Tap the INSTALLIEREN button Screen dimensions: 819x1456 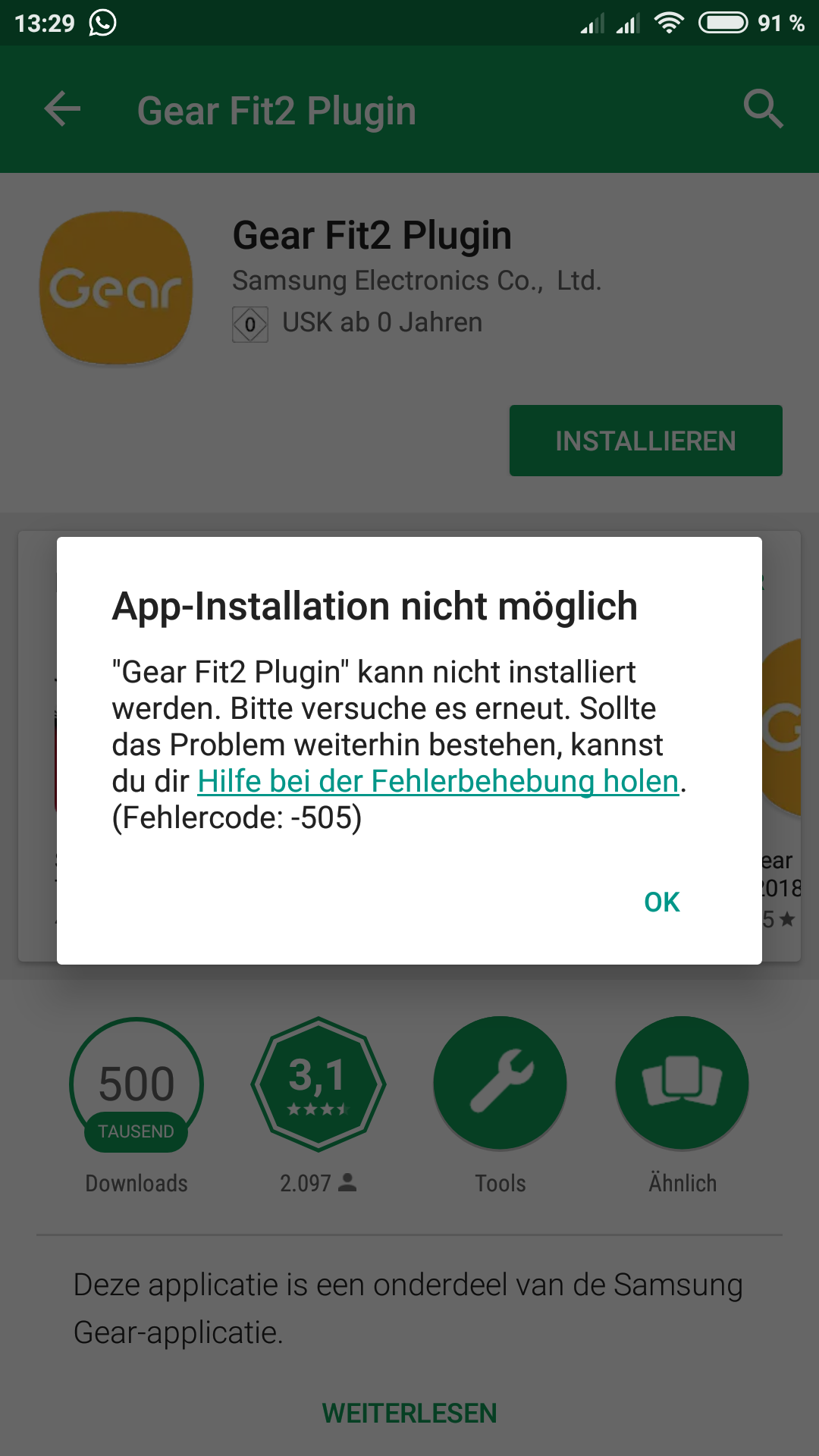point(645,441)
